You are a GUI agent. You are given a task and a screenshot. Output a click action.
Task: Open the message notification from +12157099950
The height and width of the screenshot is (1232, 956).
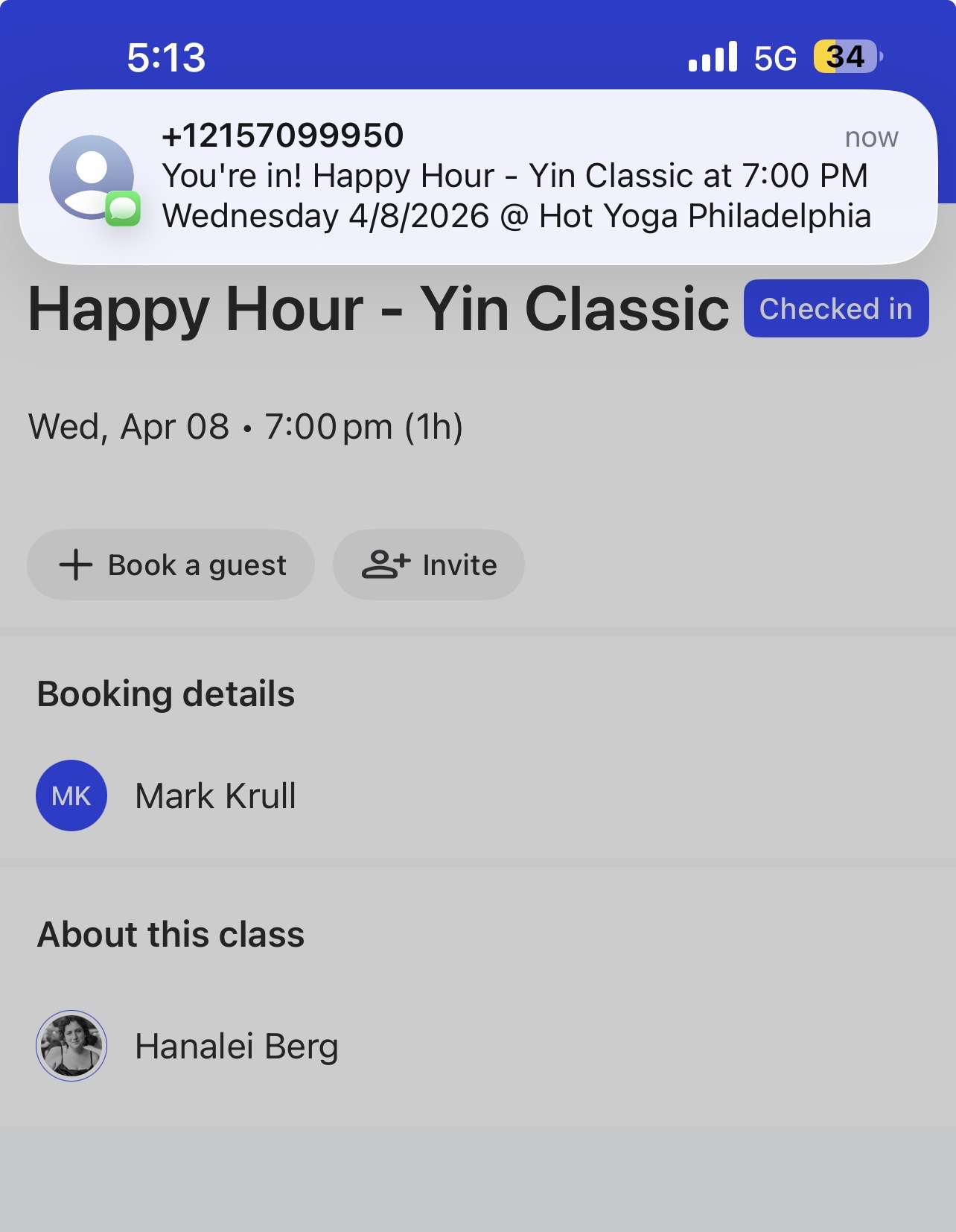477,177
